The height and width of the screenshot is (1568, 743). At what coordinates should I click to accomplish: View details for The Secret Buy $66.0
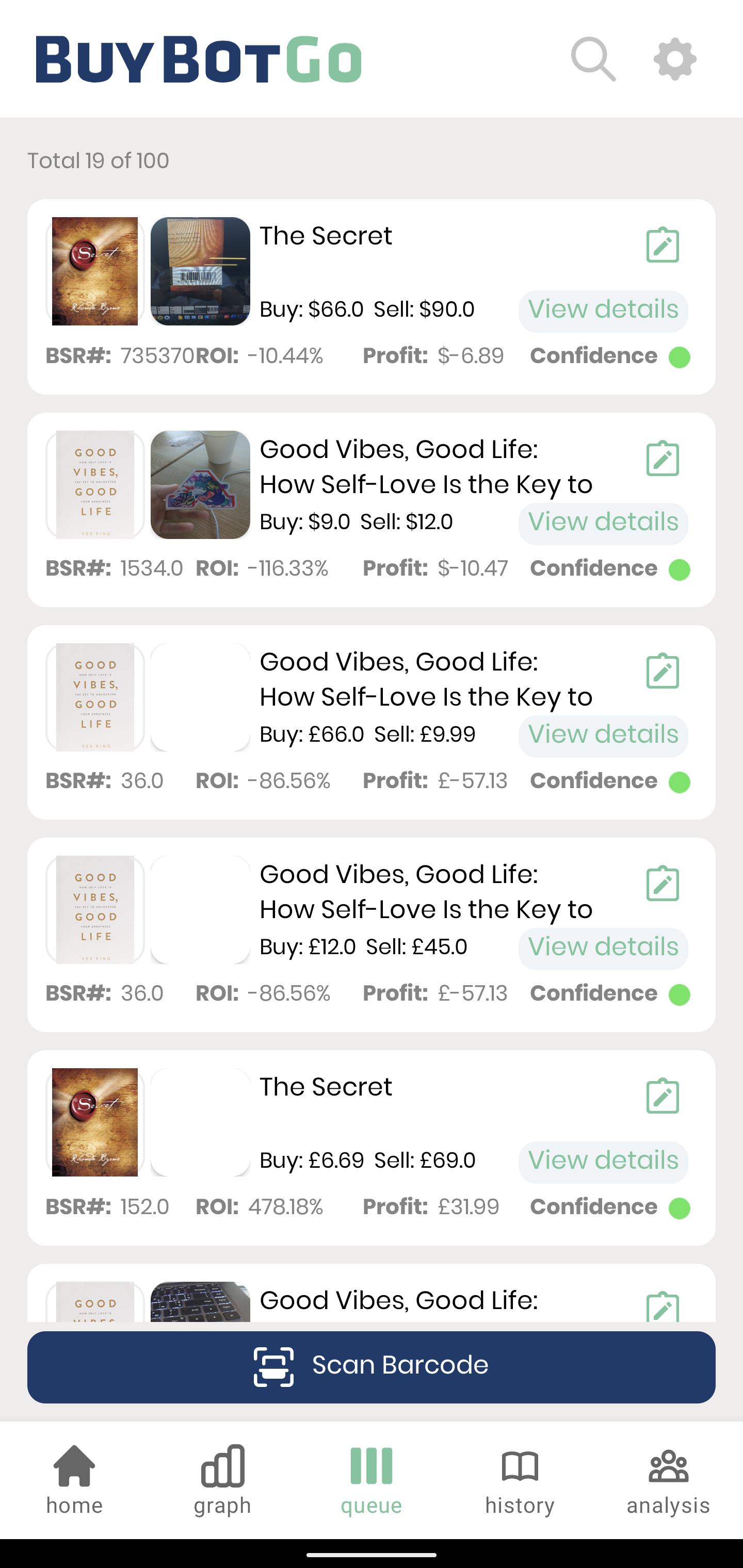coord(603,310)
